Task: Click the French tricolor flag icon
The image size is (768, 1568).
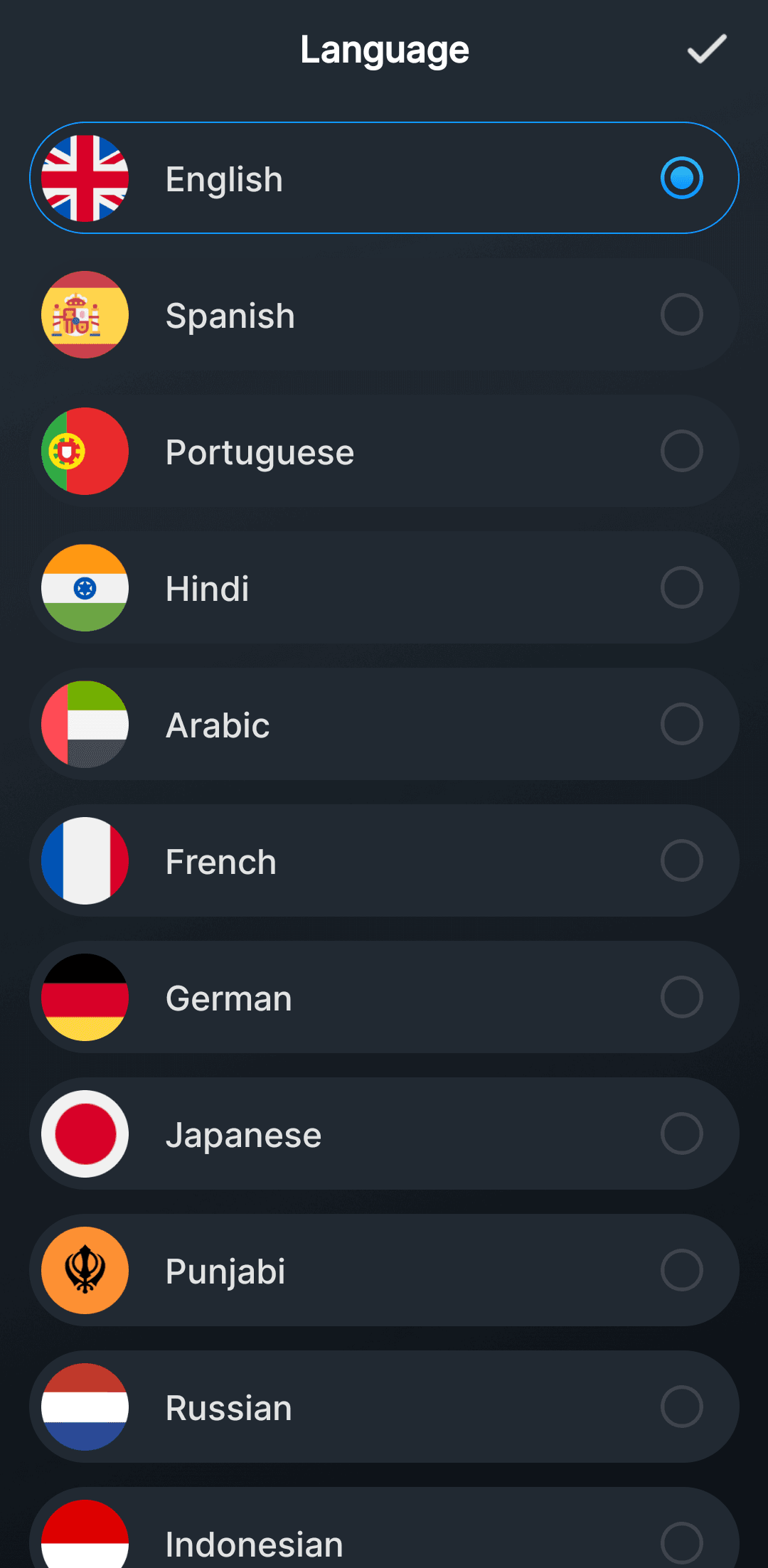Action: [x=85, y=860]
